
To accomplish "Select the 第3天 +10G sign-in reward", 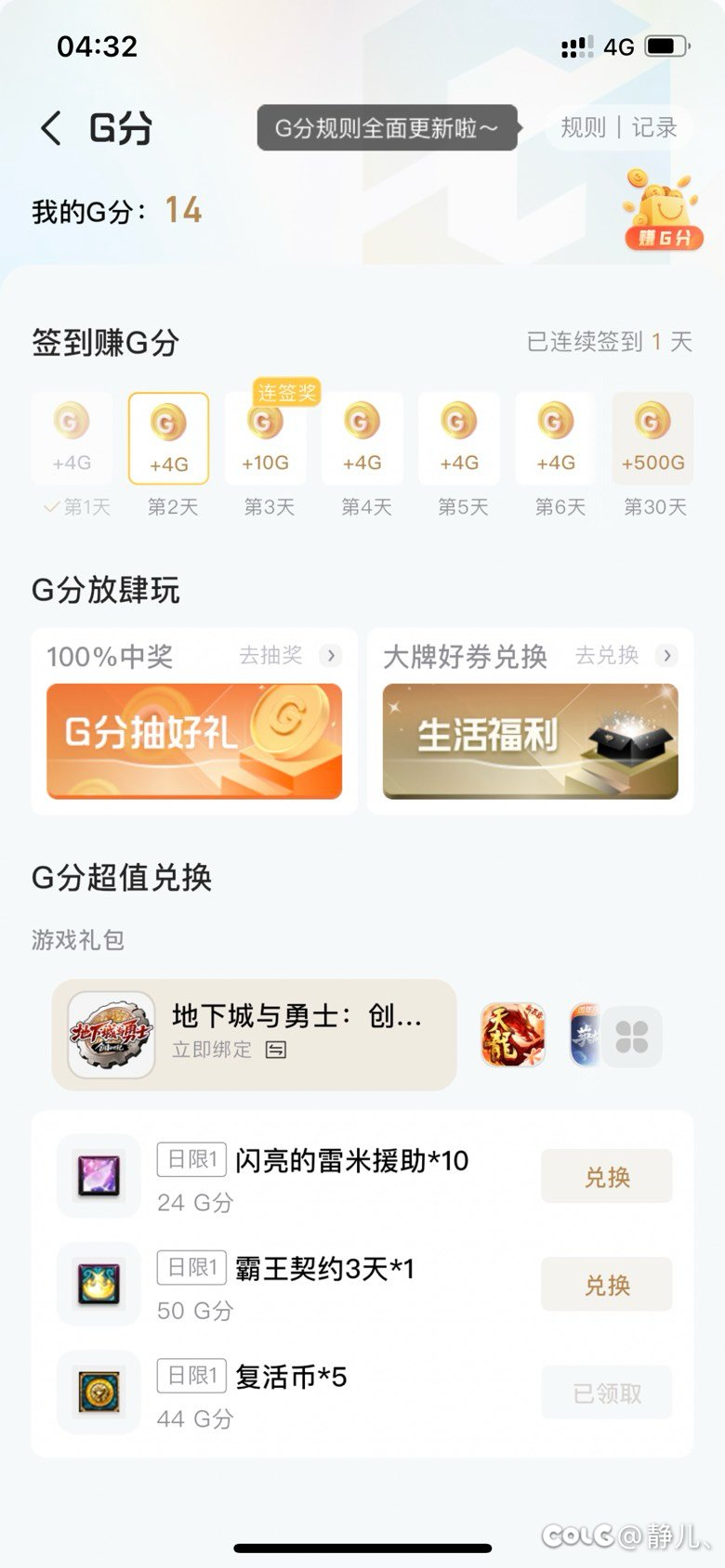I will 266,438.
